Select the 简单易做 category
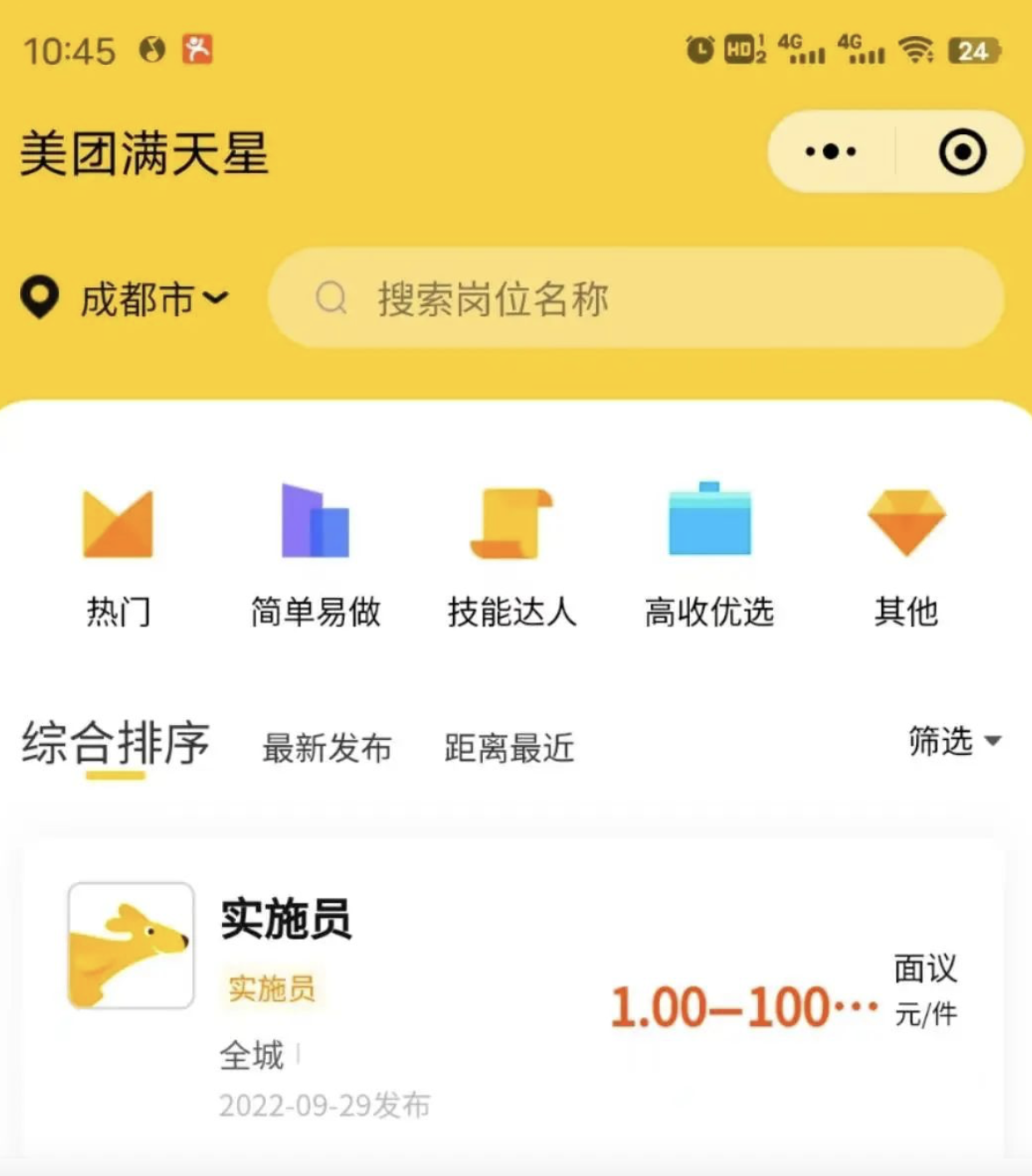Screen dimensions: 1032x1176 coord(315,553)
